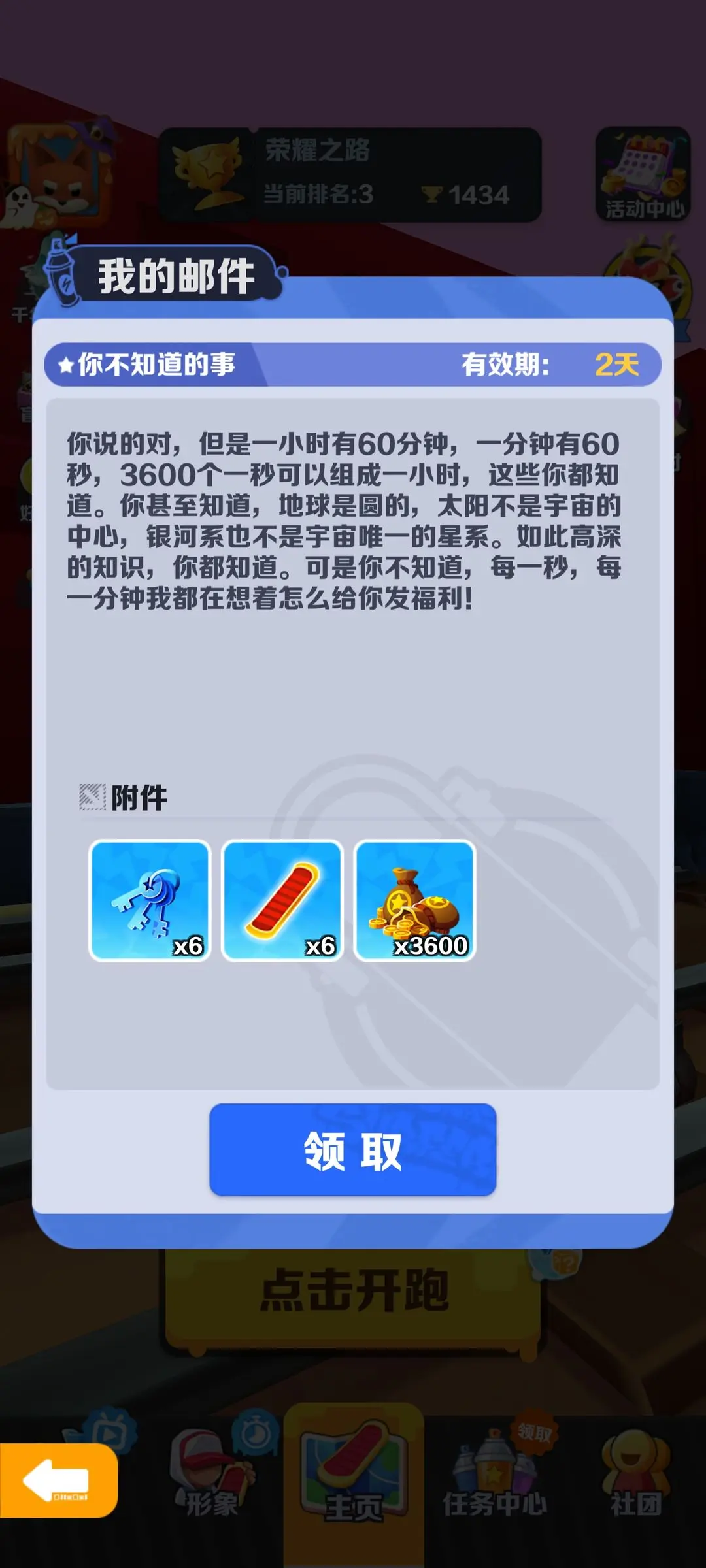Screen dimensions: 706x1568
Task: Click the spray can icon beside 我的邮件
Action: (x=62, y=274)
